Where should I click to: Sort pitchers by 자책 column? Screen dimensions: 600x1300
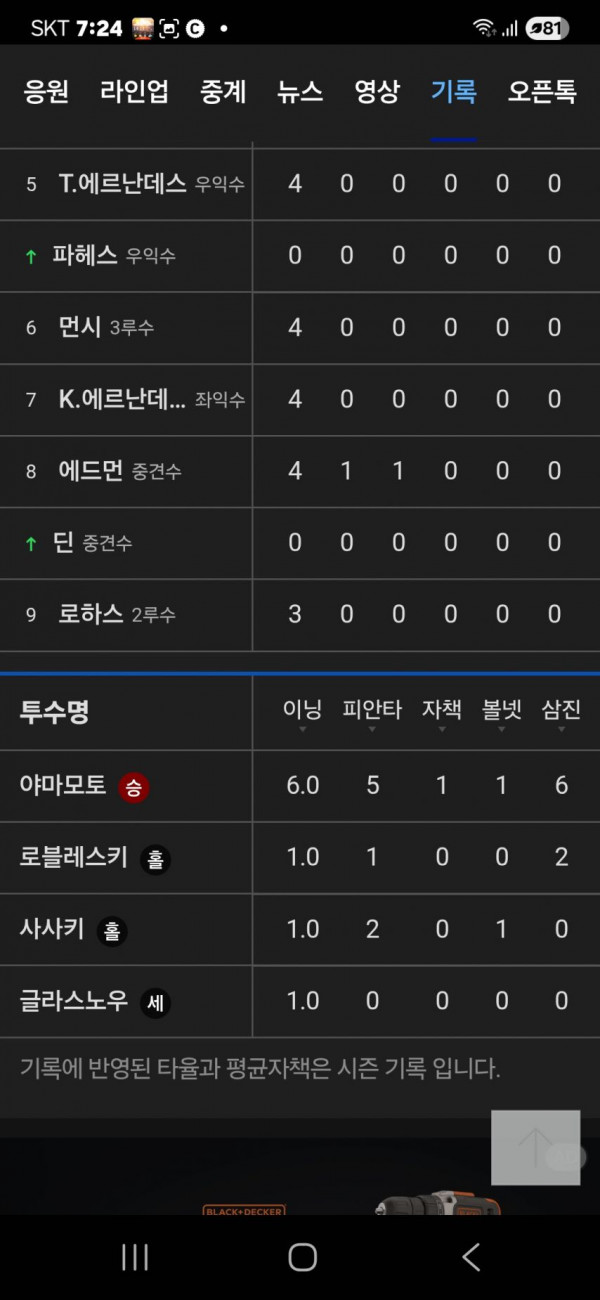(x=441, y=713)
